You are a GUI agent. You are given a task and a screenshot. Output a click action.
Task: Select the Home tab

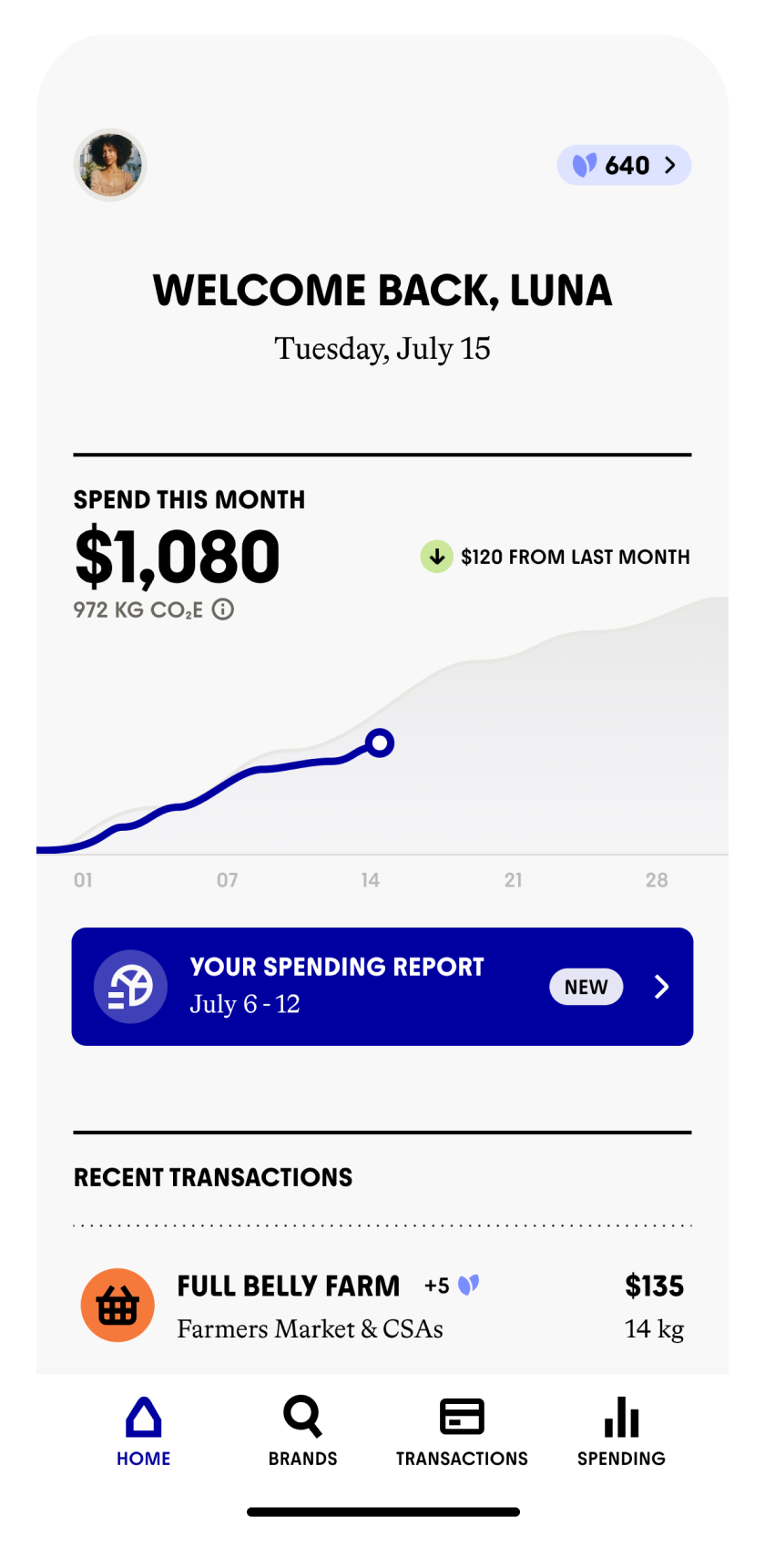144,1431
